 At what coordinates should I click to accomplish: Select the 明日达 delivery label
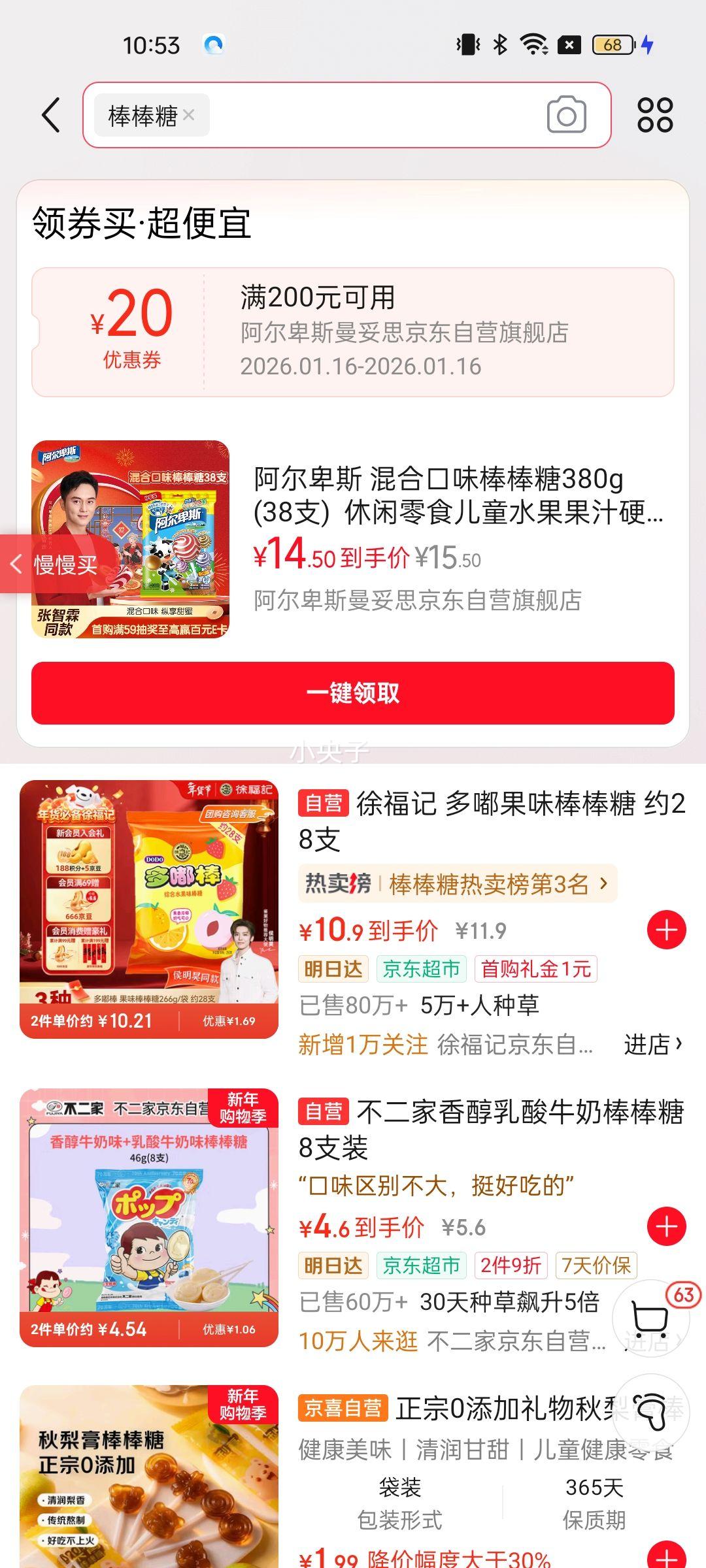tap(333, 971)
